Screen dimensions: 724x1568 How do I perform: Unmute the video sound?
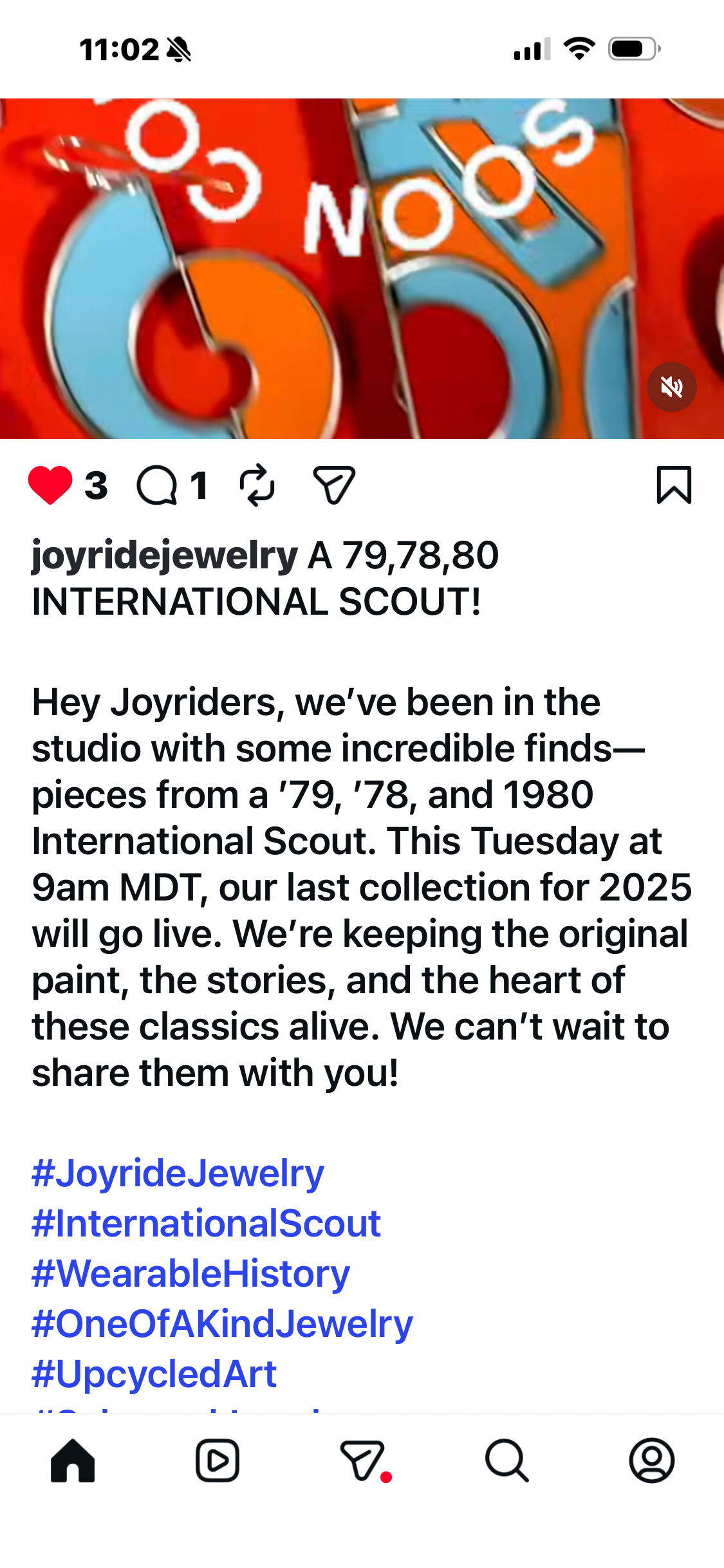(671, 387)
